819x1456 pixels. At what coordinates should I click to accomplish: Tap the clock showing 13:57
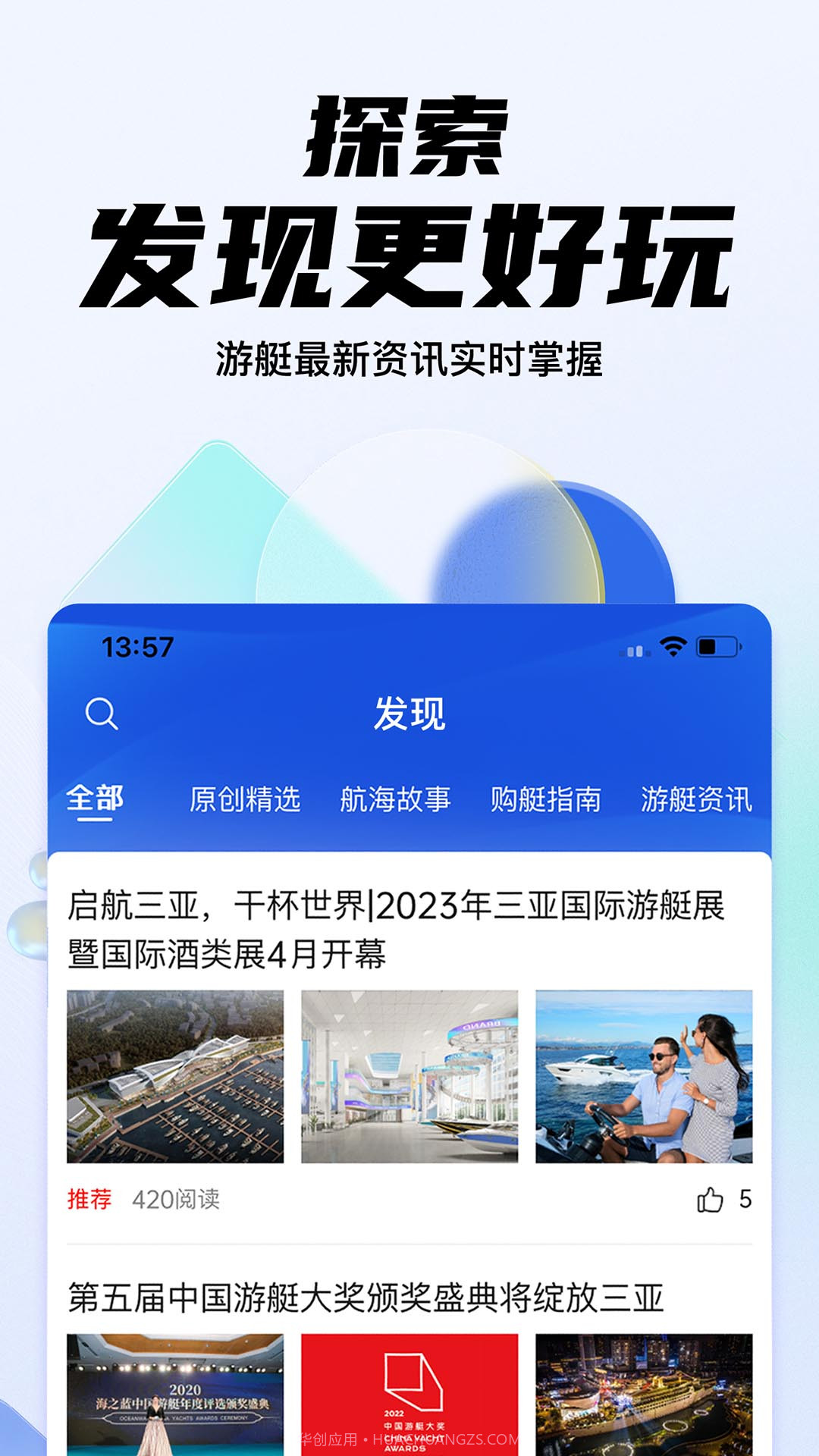tap(136, 647)
